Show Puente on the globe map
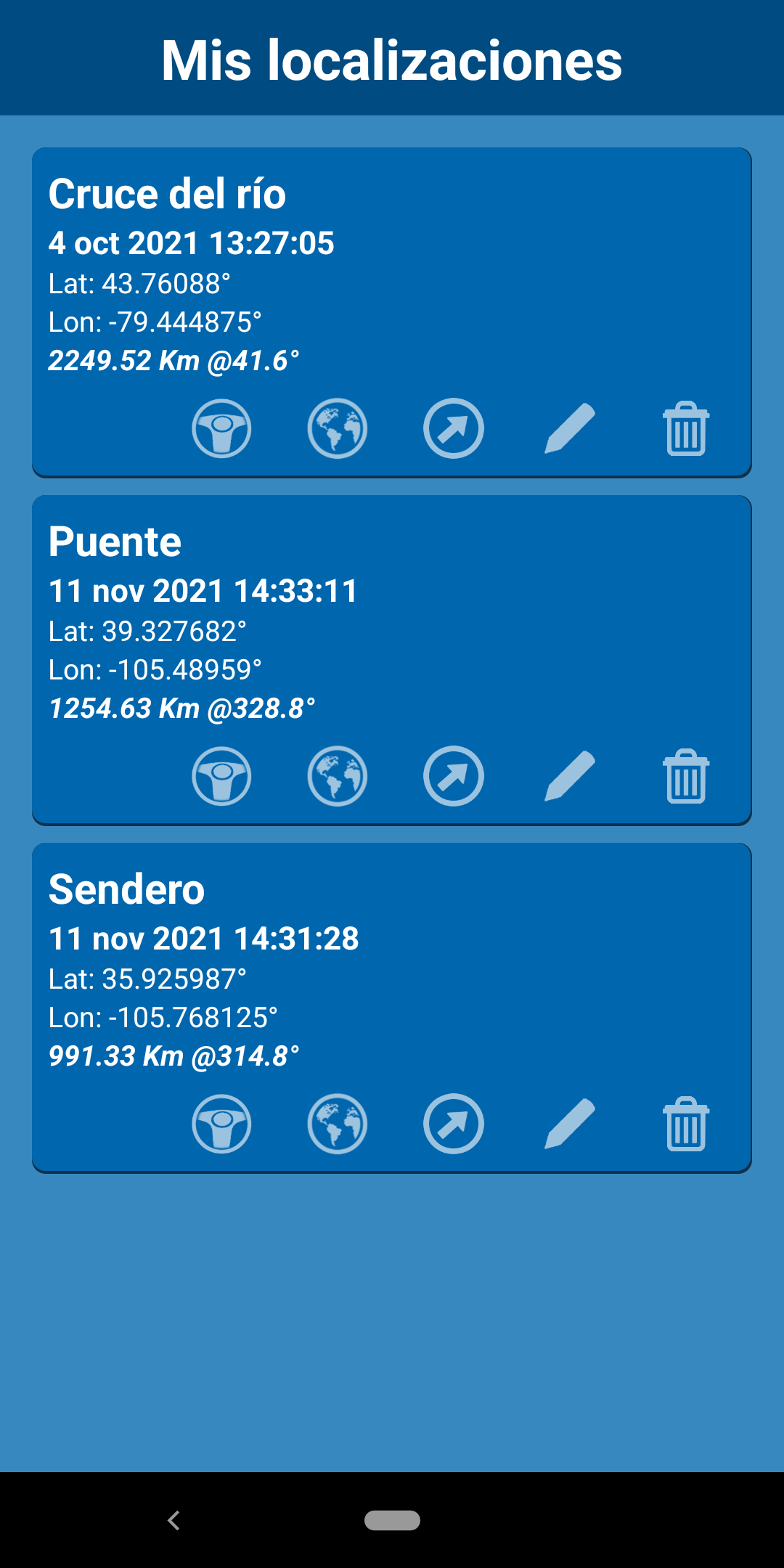The height and width of the screenshot is (1568, 784). [x=338, y=776]
